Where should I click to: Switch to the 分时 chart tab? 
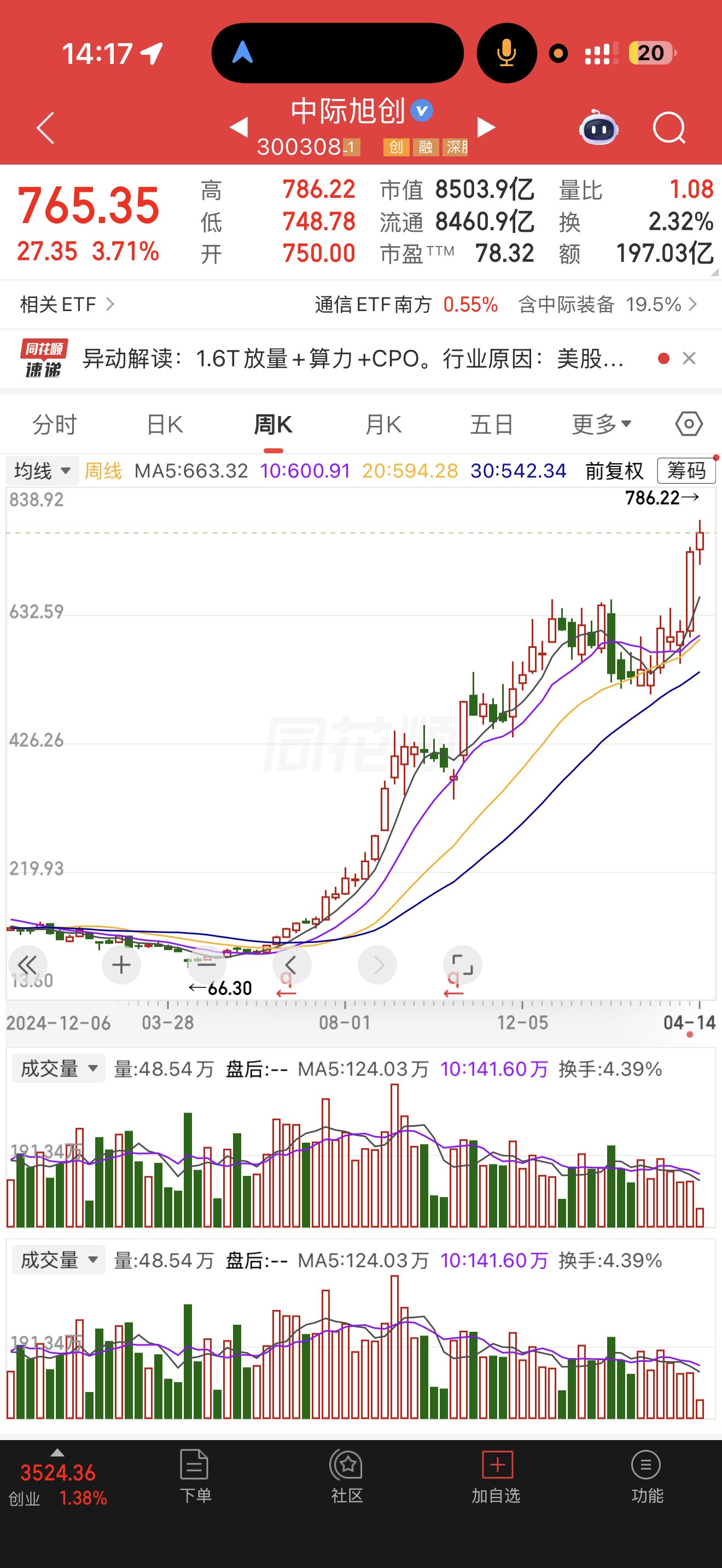click(x=55, y=424)
